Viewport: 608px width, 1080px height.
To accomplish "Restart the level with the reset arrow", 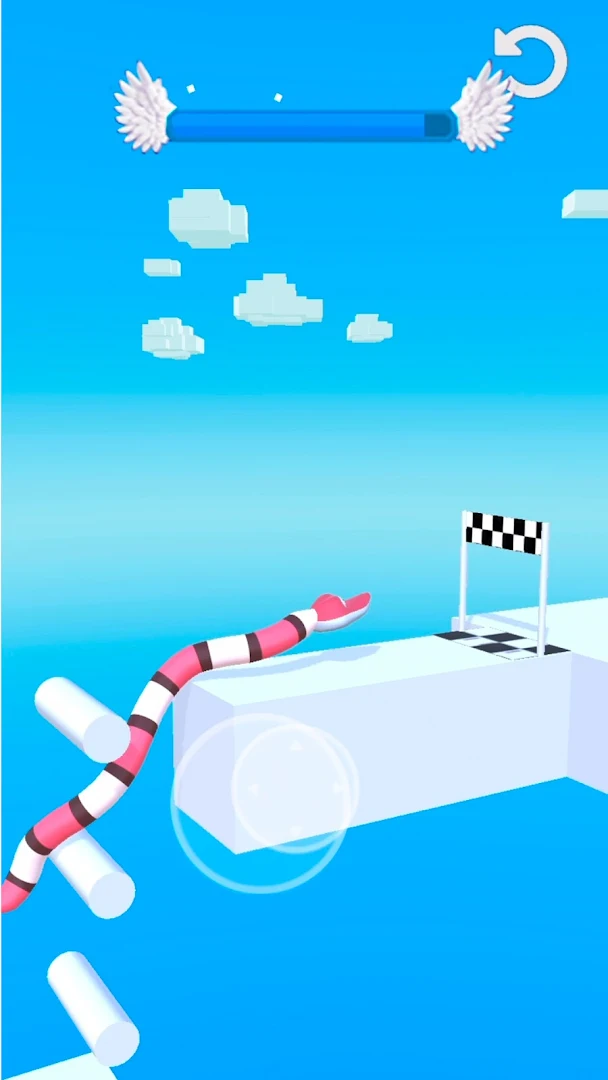I will 533,62.
